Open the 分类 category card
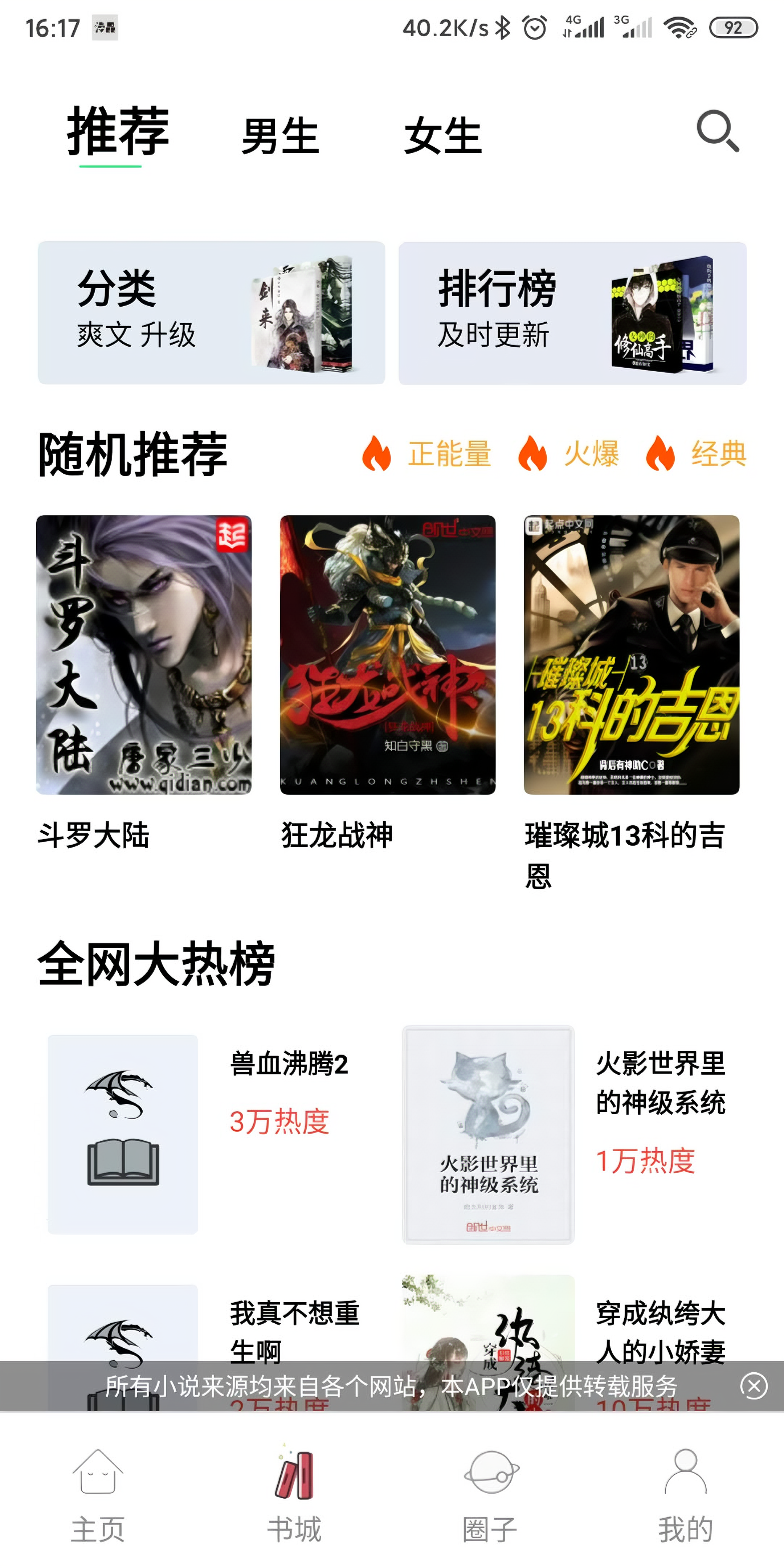 pyautogui.click(x=211, y=313)
